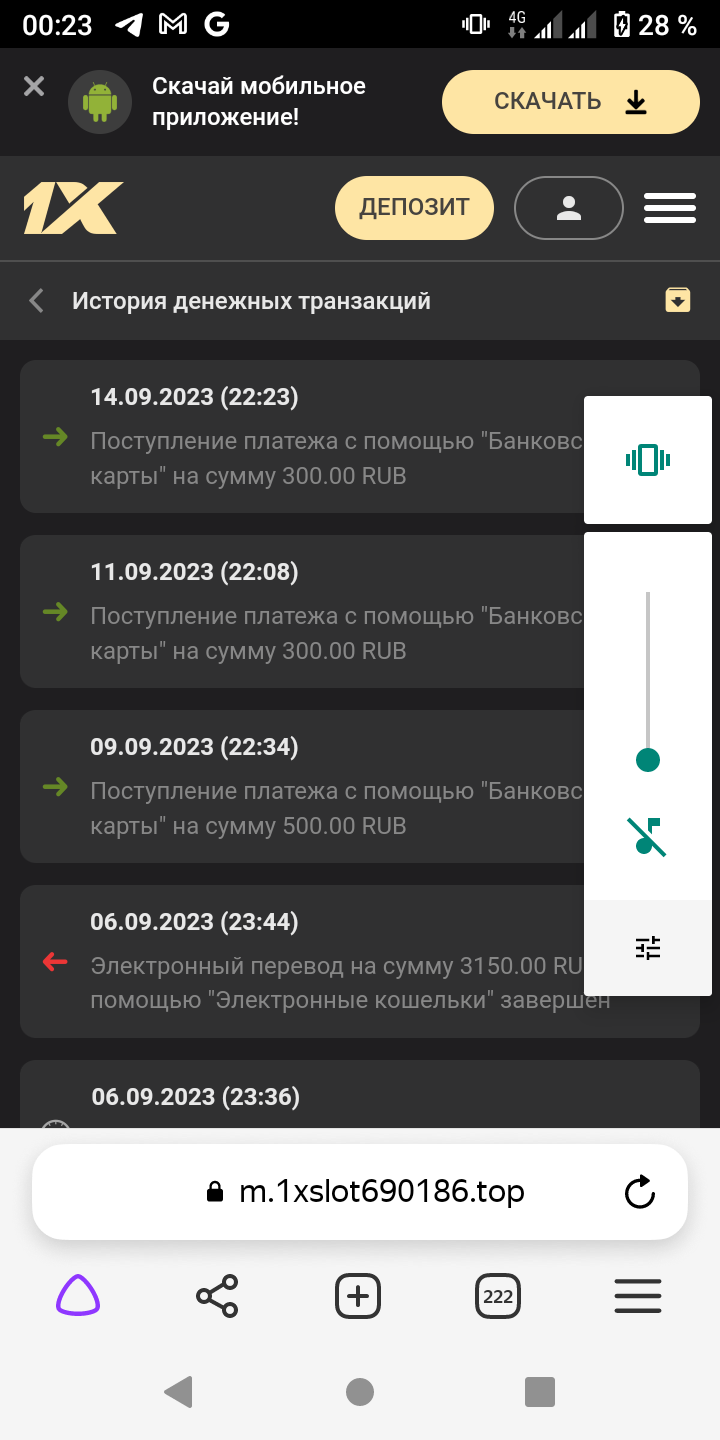720x1440 pixels.
Task: Add a new browser tab
Action: click(358, 1297)
